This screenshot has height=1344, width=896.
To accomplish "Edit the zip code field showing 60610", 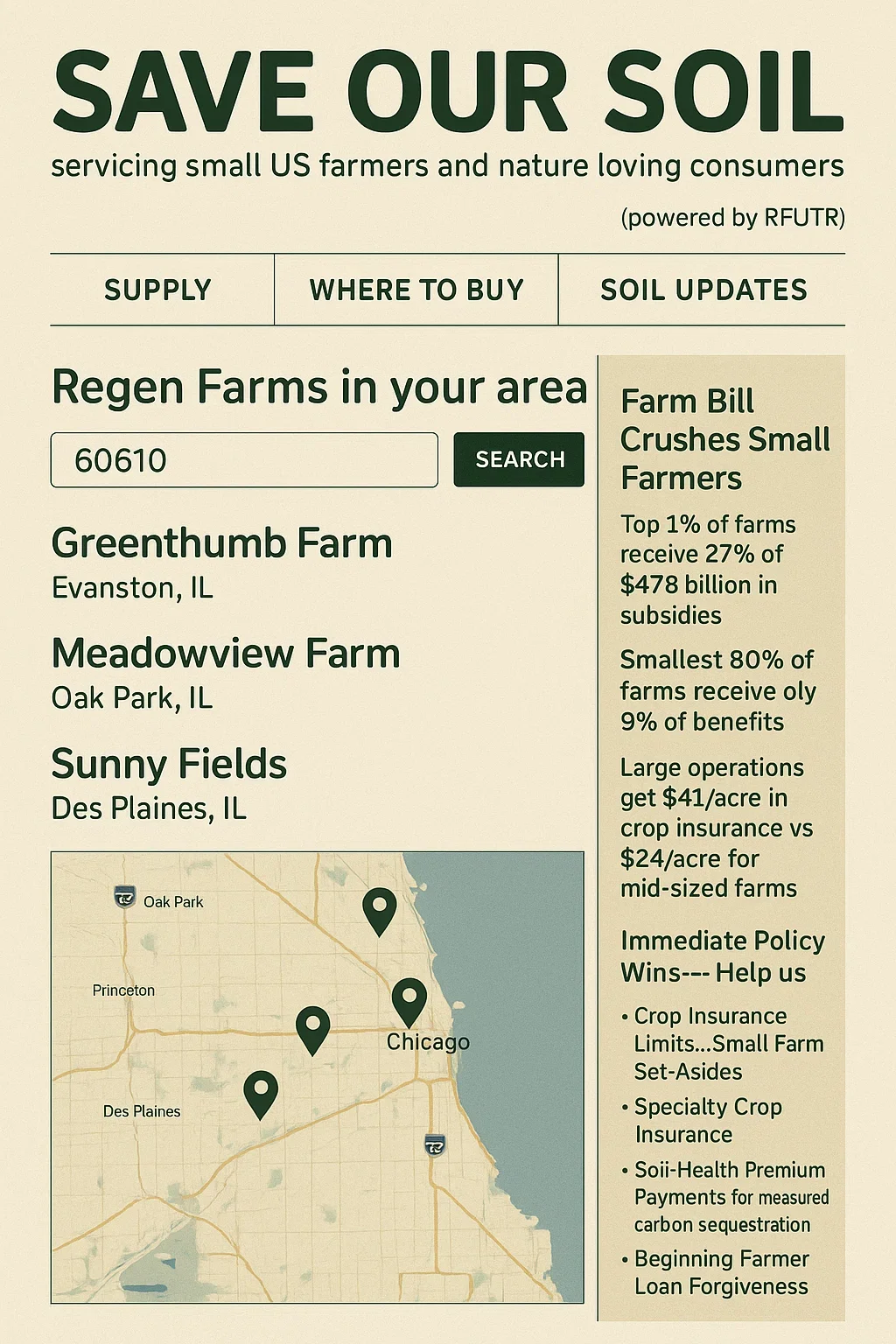I will [244, 460].
